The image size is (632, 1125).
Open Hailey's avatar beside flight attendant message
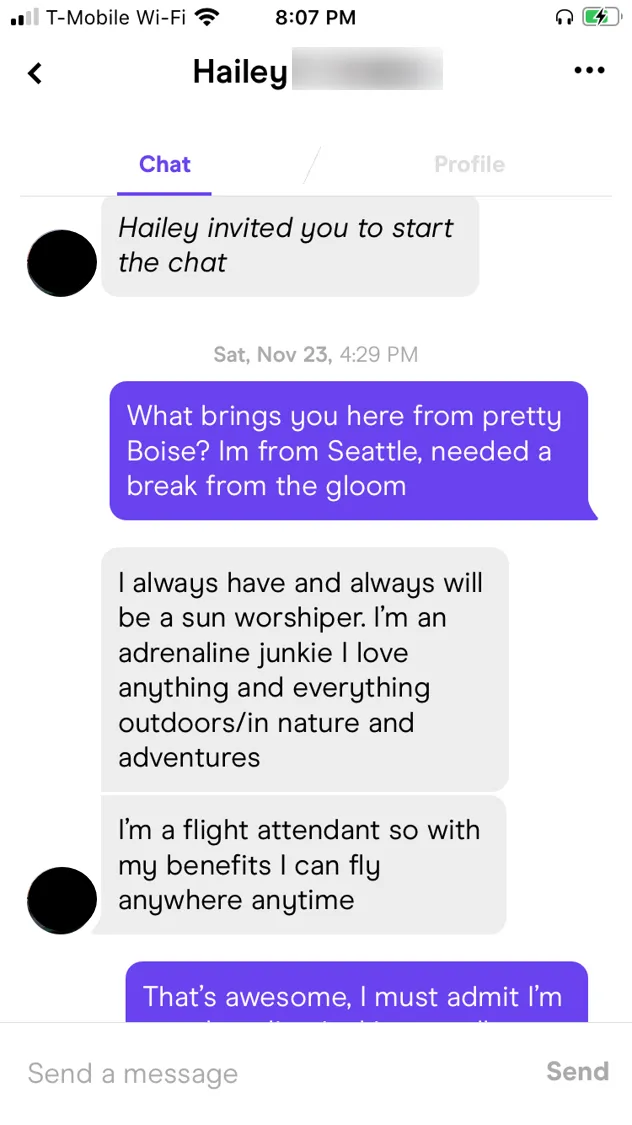click(x=62, y=900)
